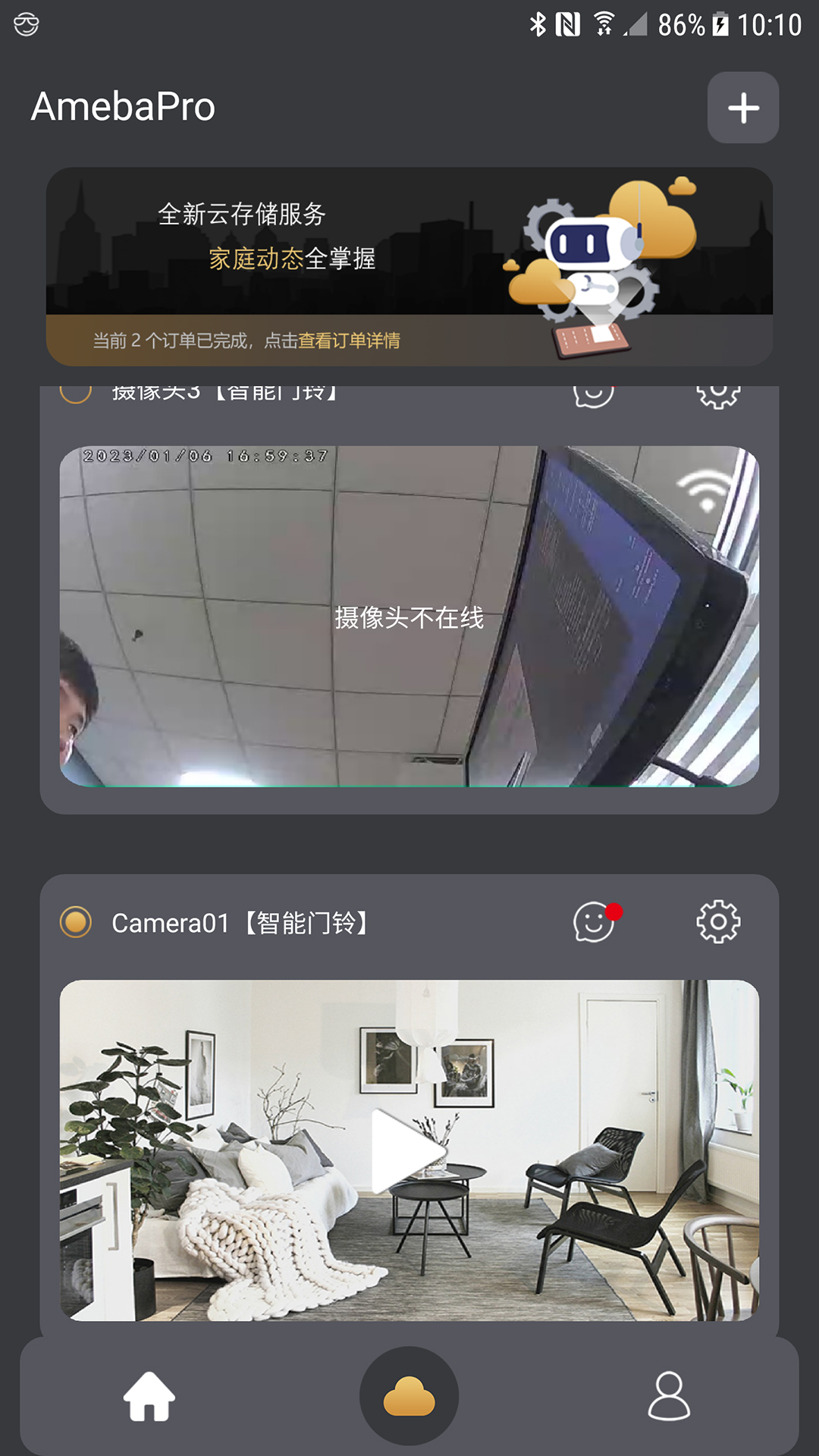Viewport: 819px width, 1456px height.
Task: Tap the add device plus button
Action: coord(742,108)
